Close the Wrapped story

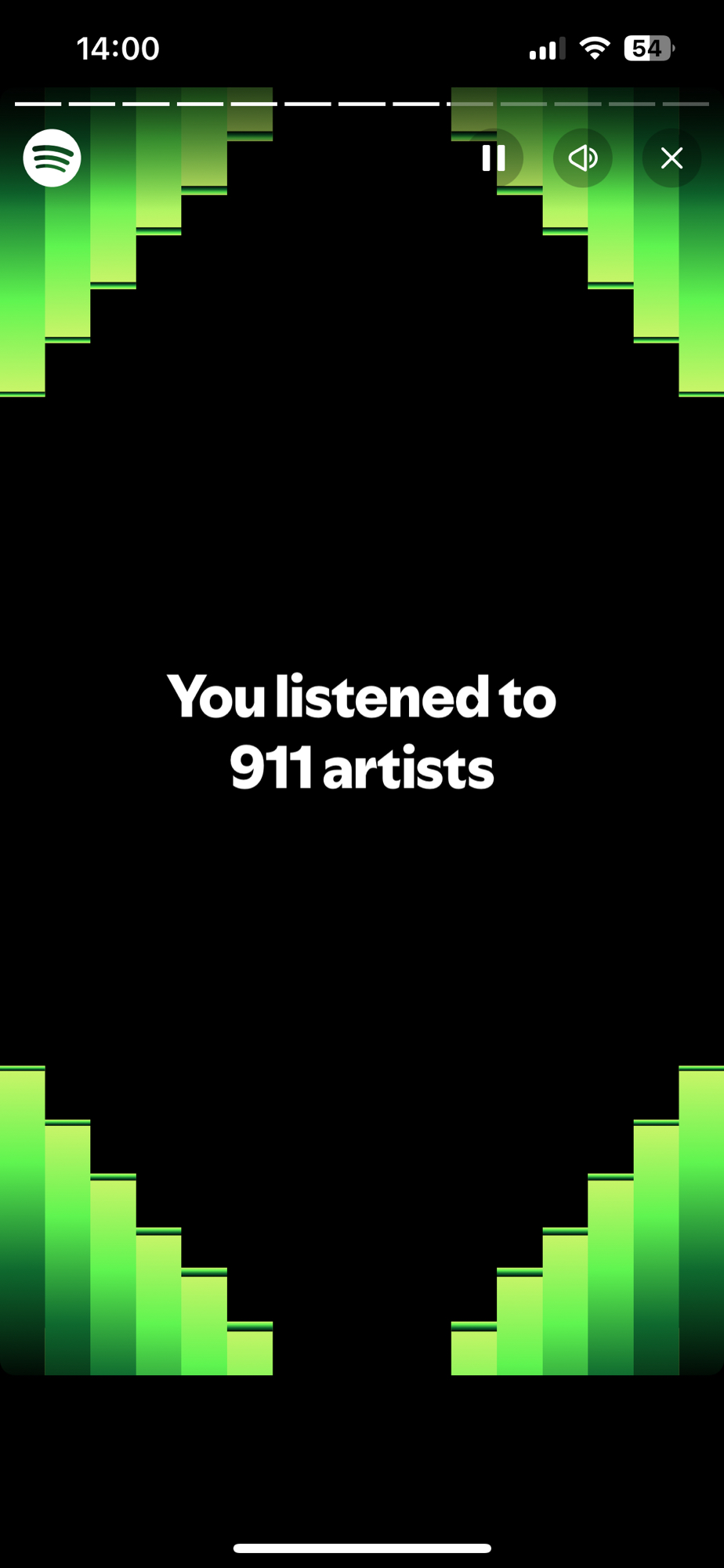(672, 158)
